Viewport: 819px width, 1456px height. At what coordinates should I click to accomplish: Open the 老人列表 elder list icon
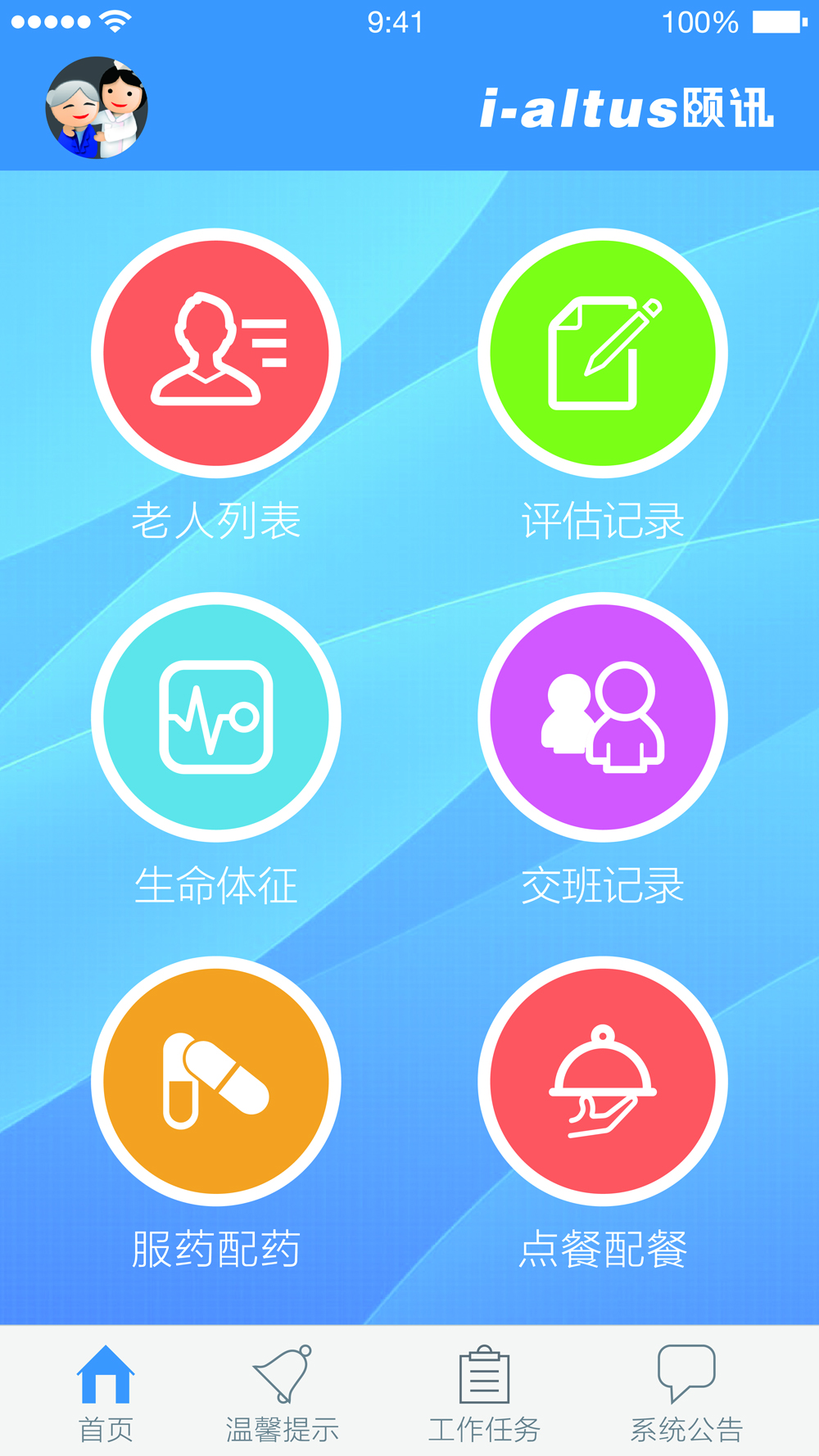(217, 350)
